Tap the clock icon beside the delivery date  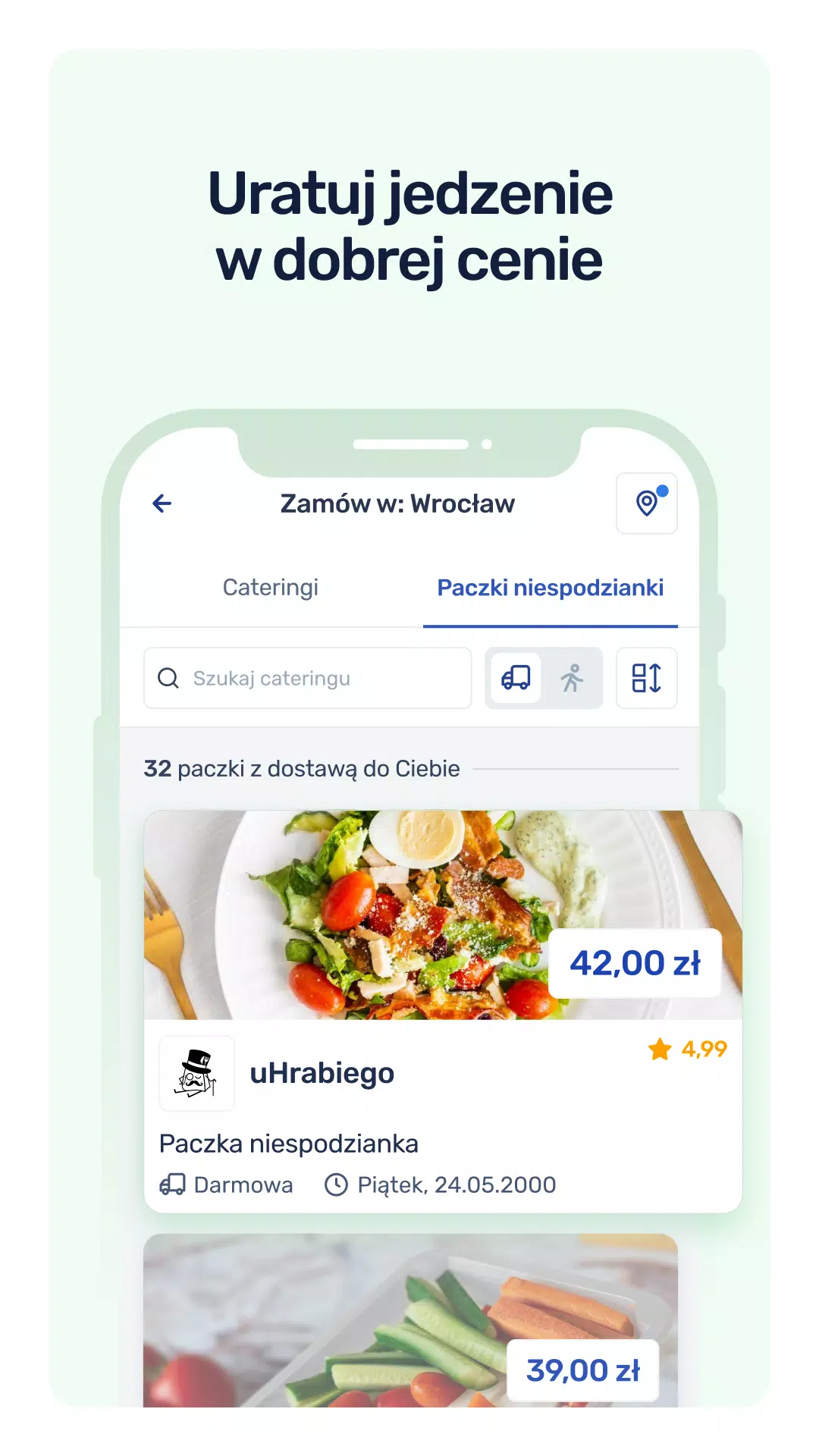[336, 1184]
